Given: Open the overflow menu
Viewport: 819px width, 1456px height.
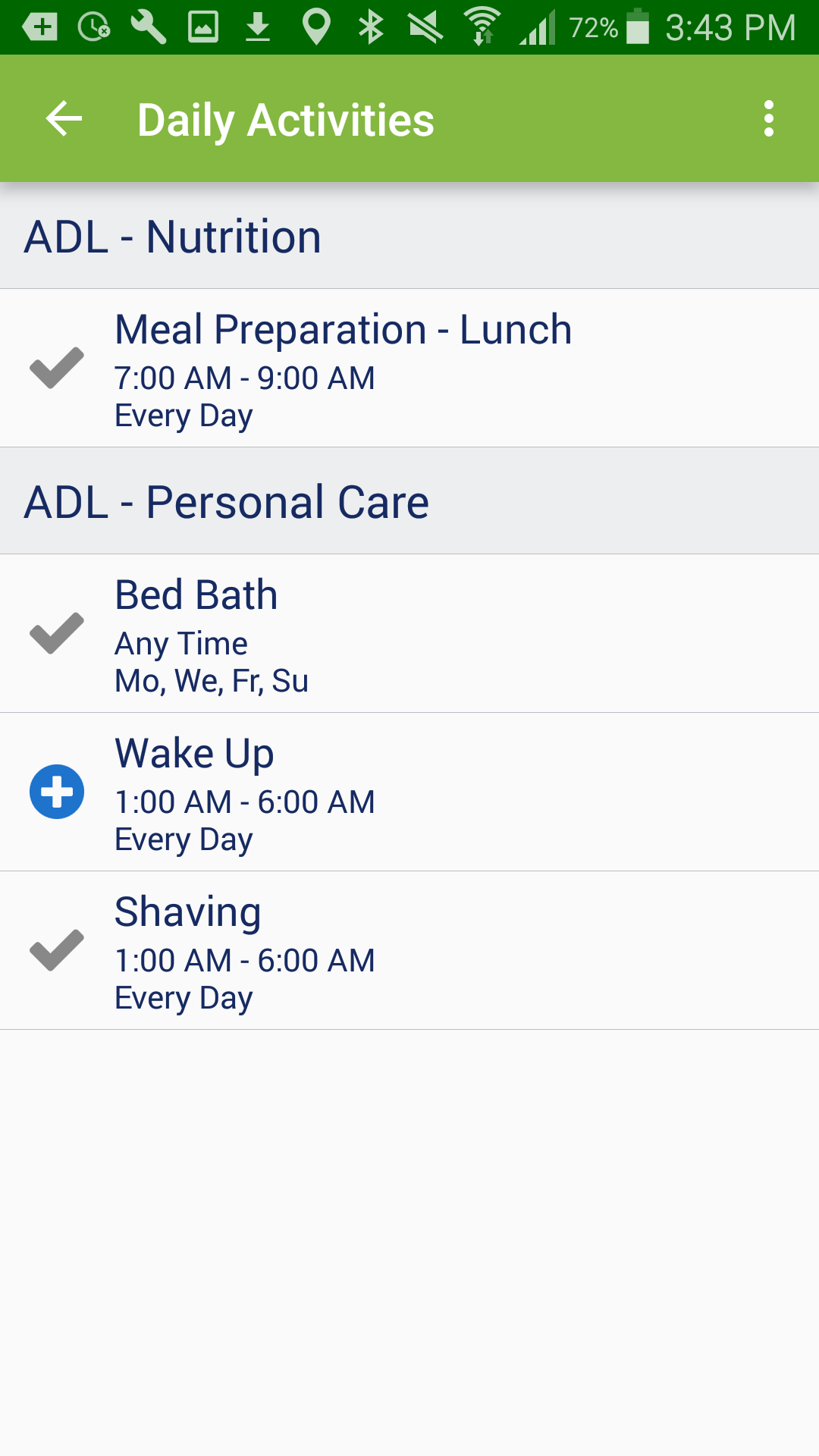Looking at the screenshot, I should pos(768,119).
